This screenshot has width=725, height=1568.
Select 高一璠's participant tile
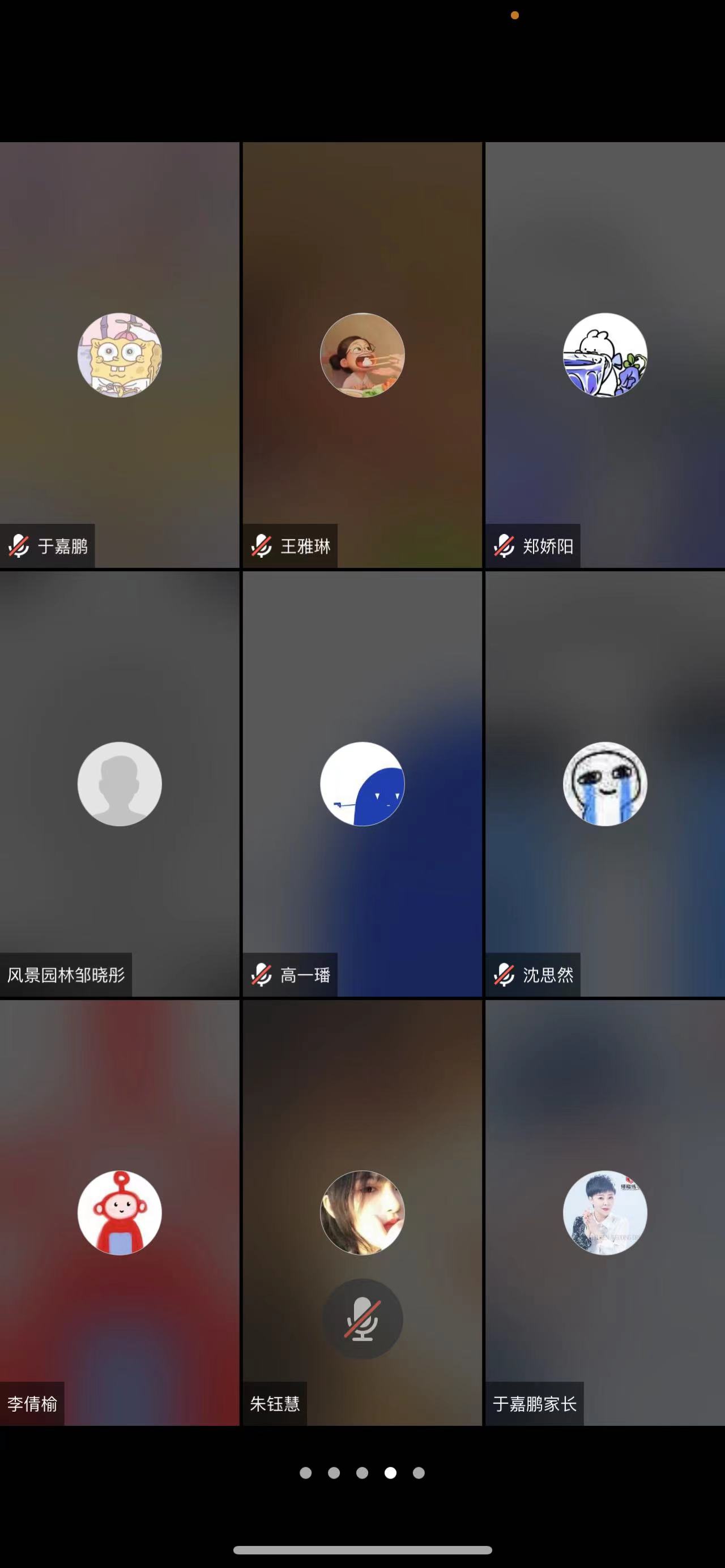362,783
